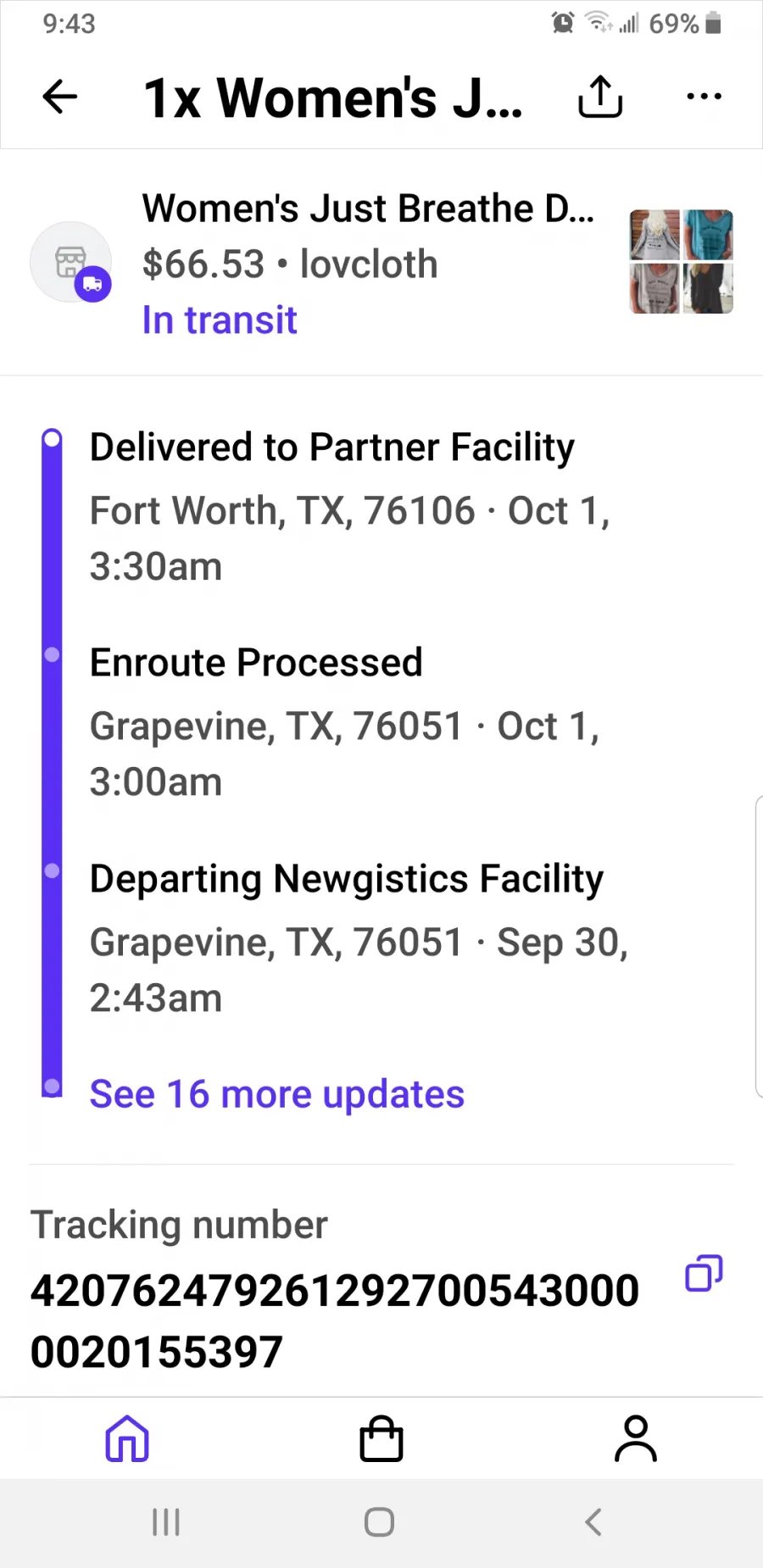763x1568 pixels.
Task: Switch to the home tab
Action: pos(127,1439)
